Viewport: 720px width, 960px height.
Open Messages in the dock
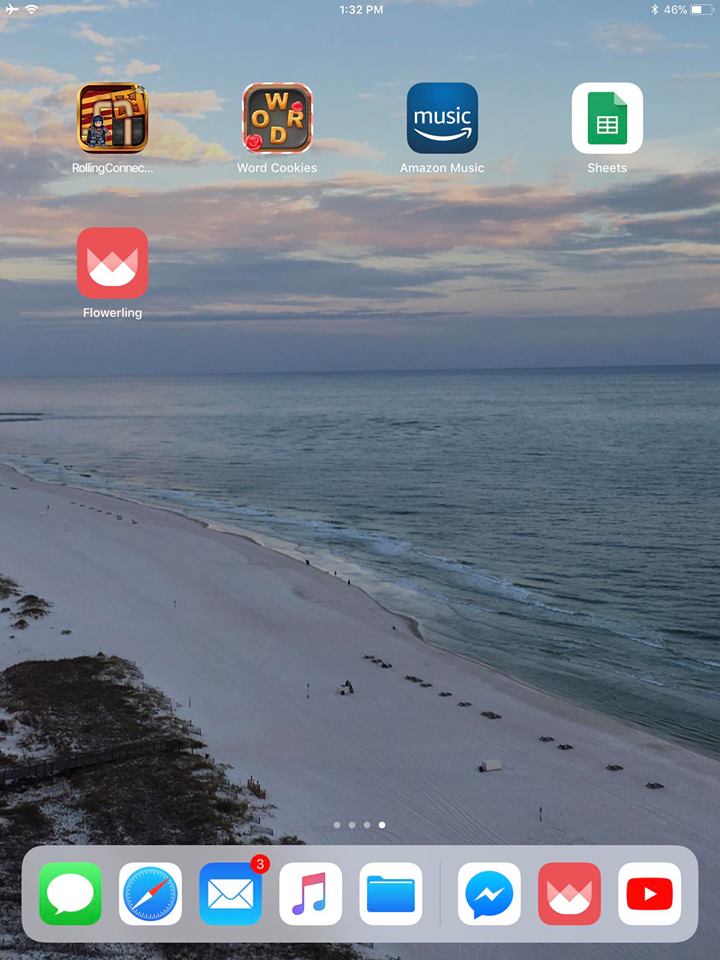pos(70,894)
